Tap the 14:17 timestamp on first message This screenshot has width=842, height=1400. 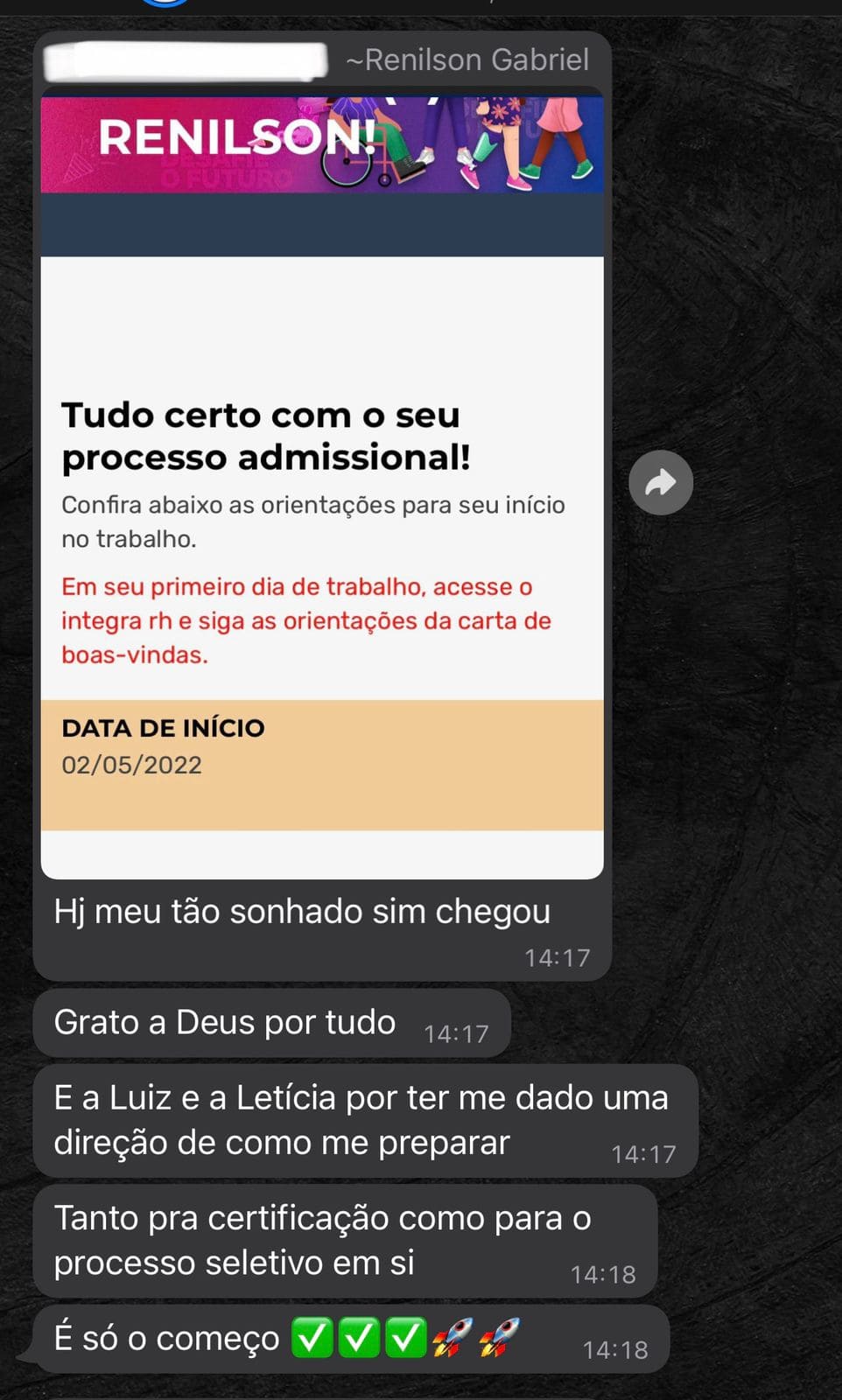click(558, 957)
